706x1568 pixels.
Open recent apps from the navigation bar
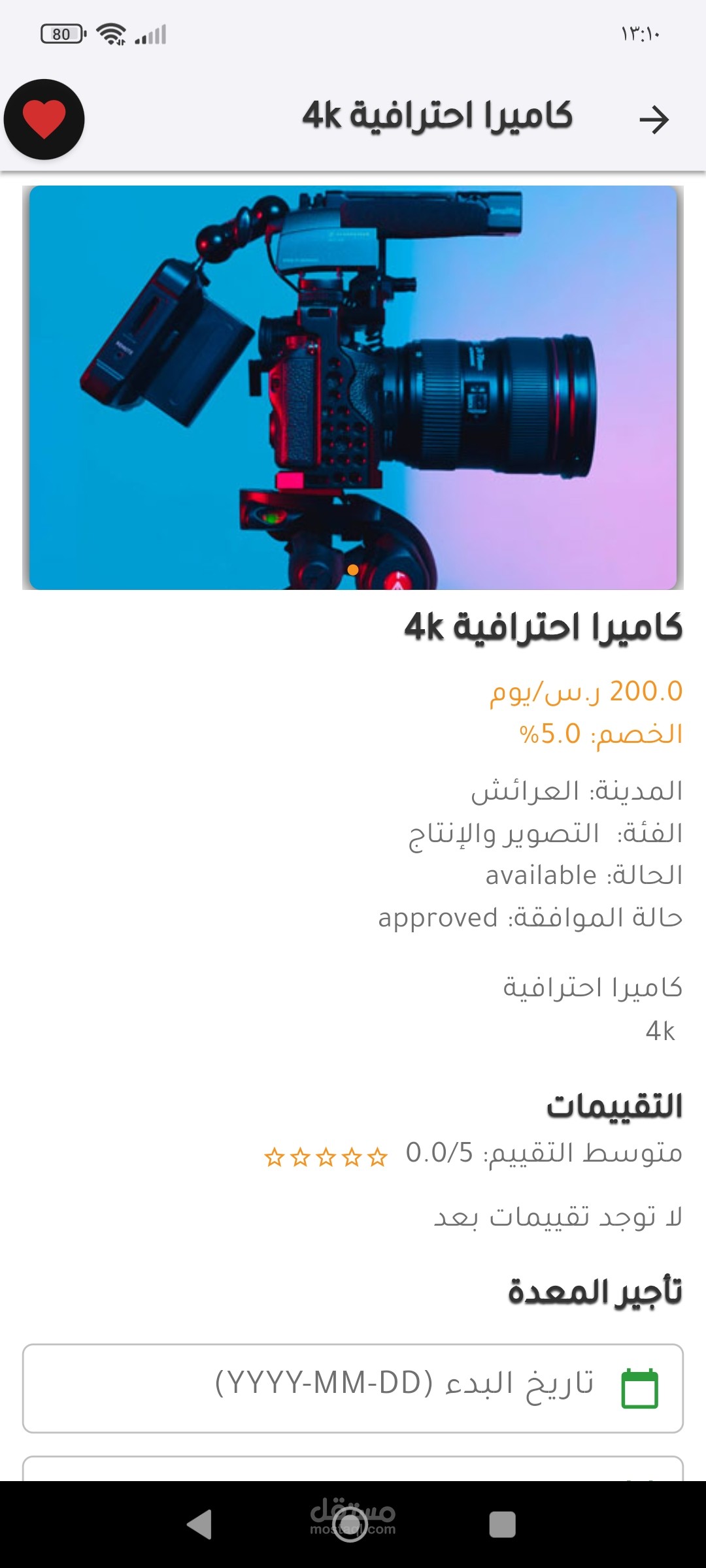point(502,1524)
